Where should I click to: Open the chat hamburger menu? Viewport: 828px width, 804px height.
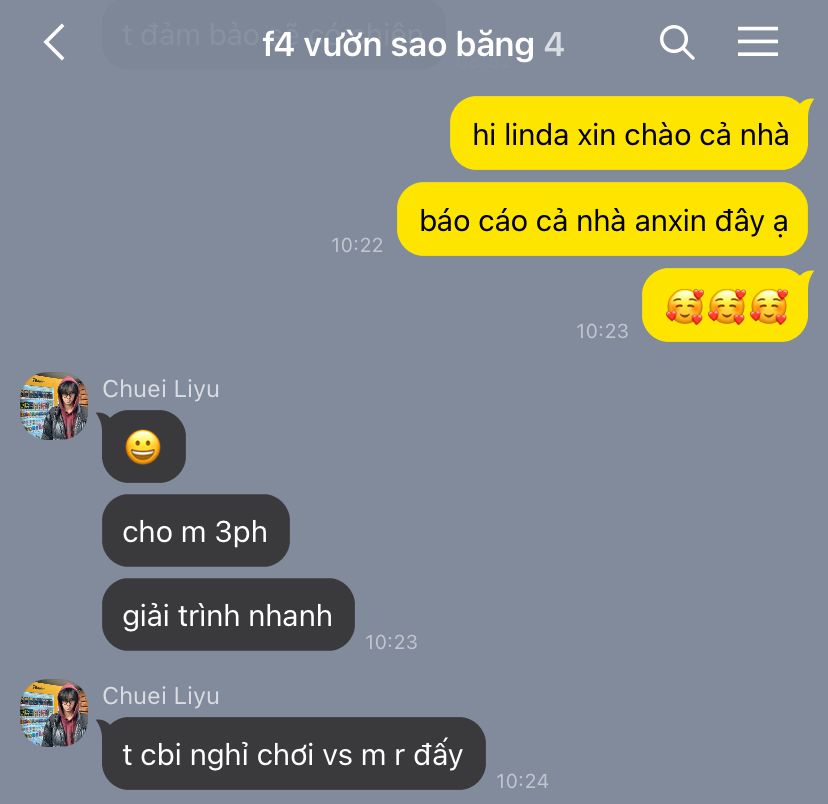(757, 42)
